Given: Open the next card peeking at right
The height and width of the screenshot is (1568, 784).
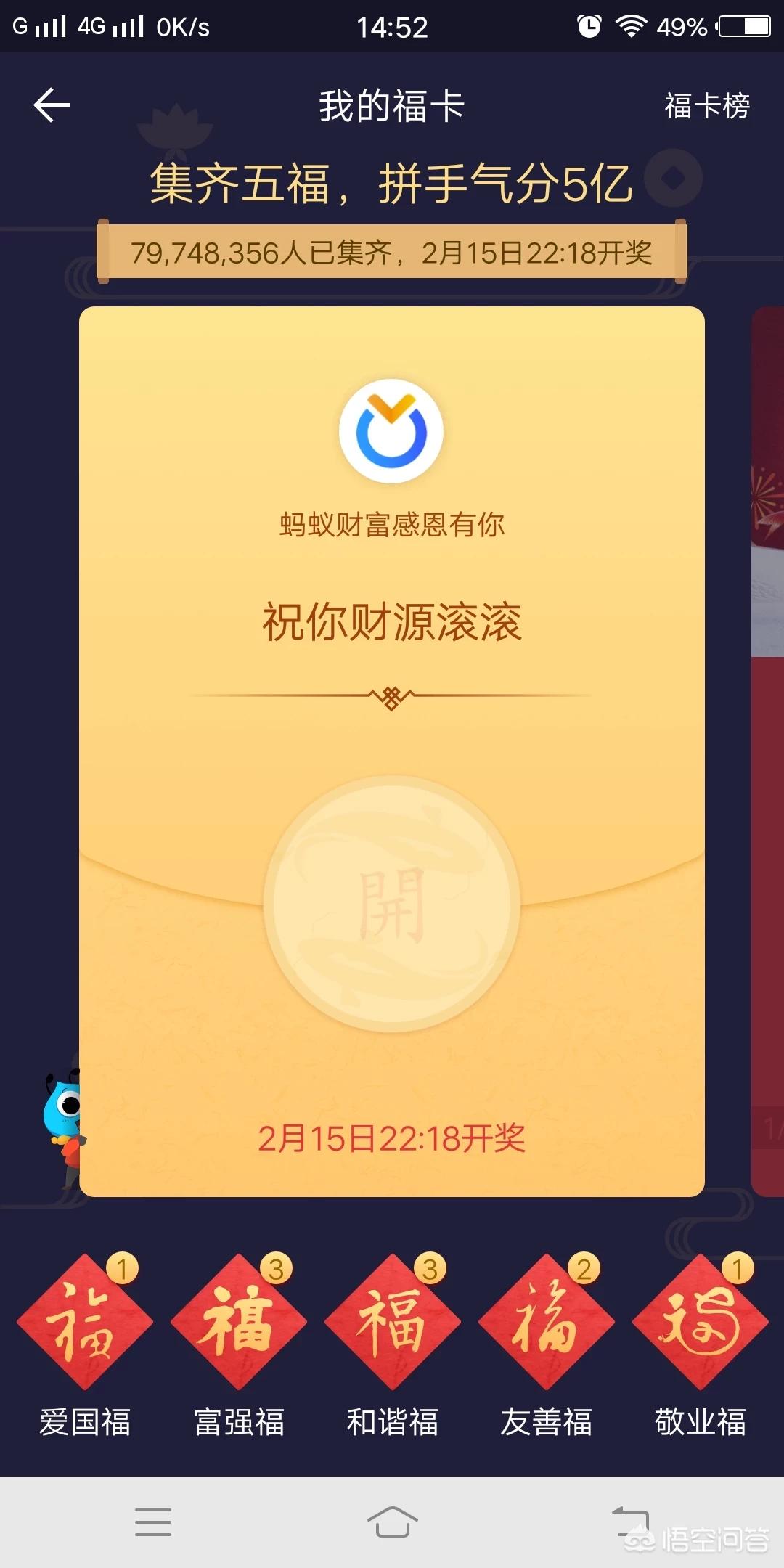Looking at the screenshot, I should coord(767,748).
